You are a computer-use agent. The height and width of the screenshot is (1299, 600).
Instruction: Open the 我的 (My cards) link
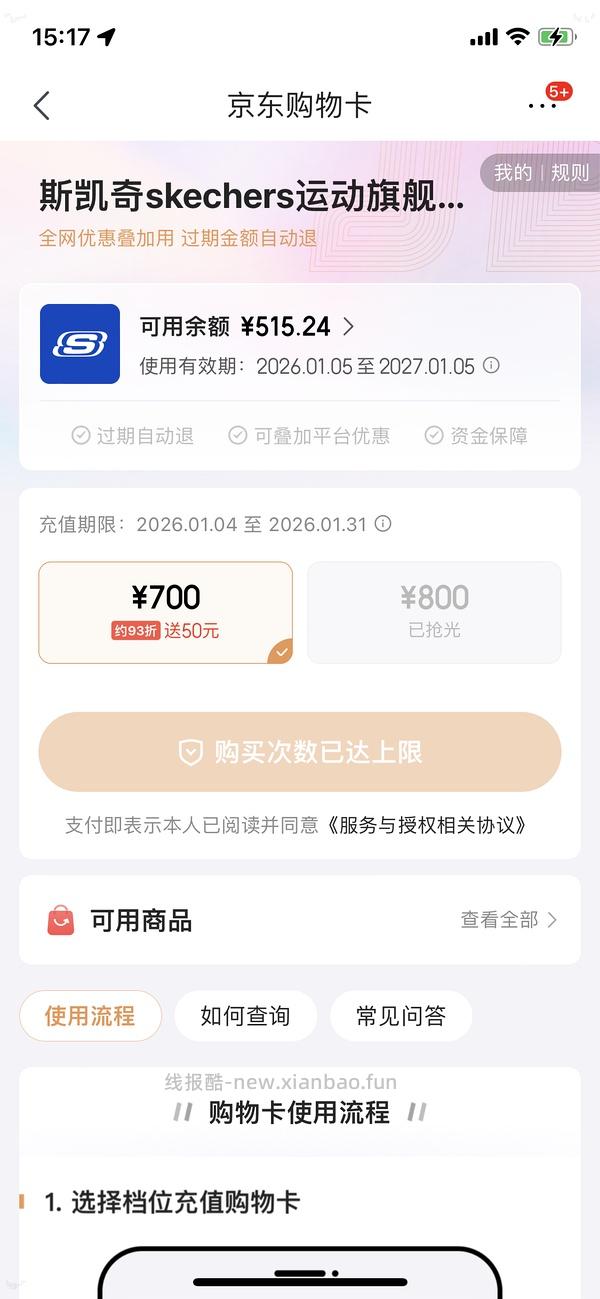[x=512, y=173]
